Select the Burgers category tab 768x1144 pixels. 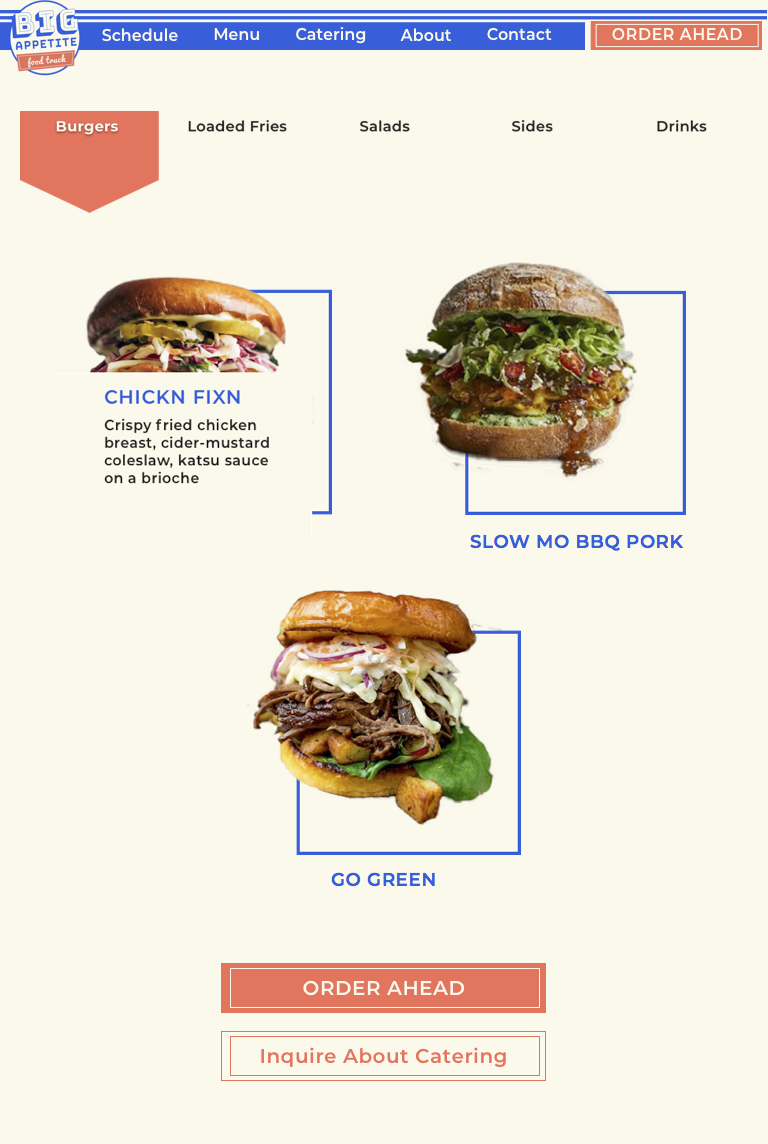88,127
